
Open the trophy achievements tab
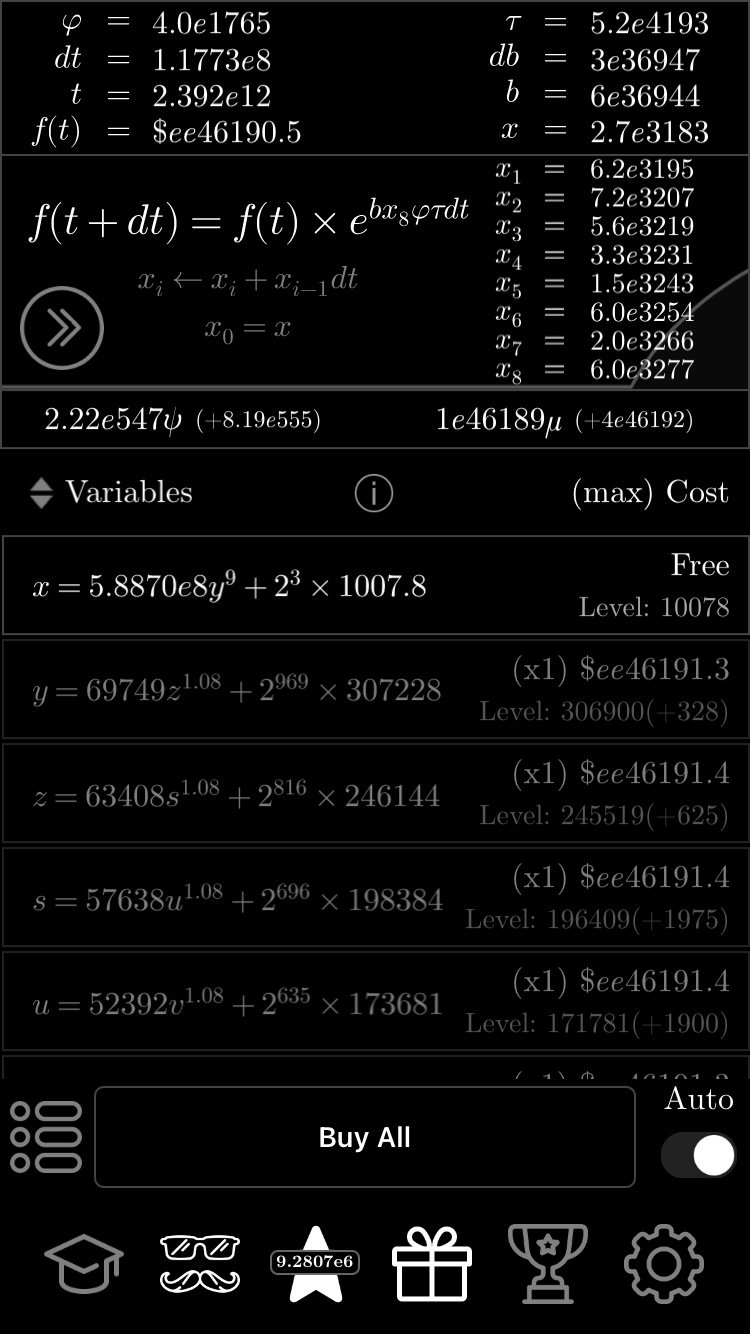[x=548, y=1265]
